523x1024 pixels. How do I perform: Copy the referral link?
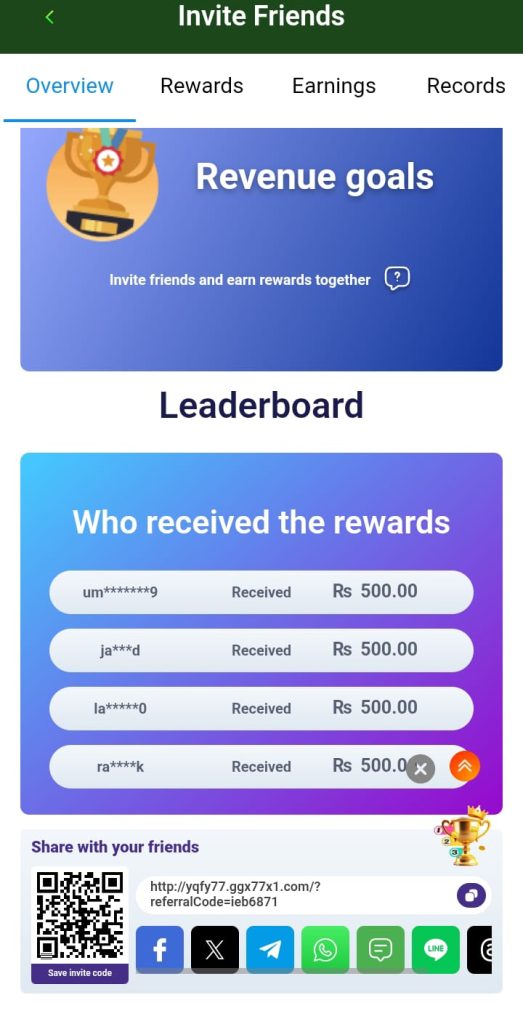(471, 895)
